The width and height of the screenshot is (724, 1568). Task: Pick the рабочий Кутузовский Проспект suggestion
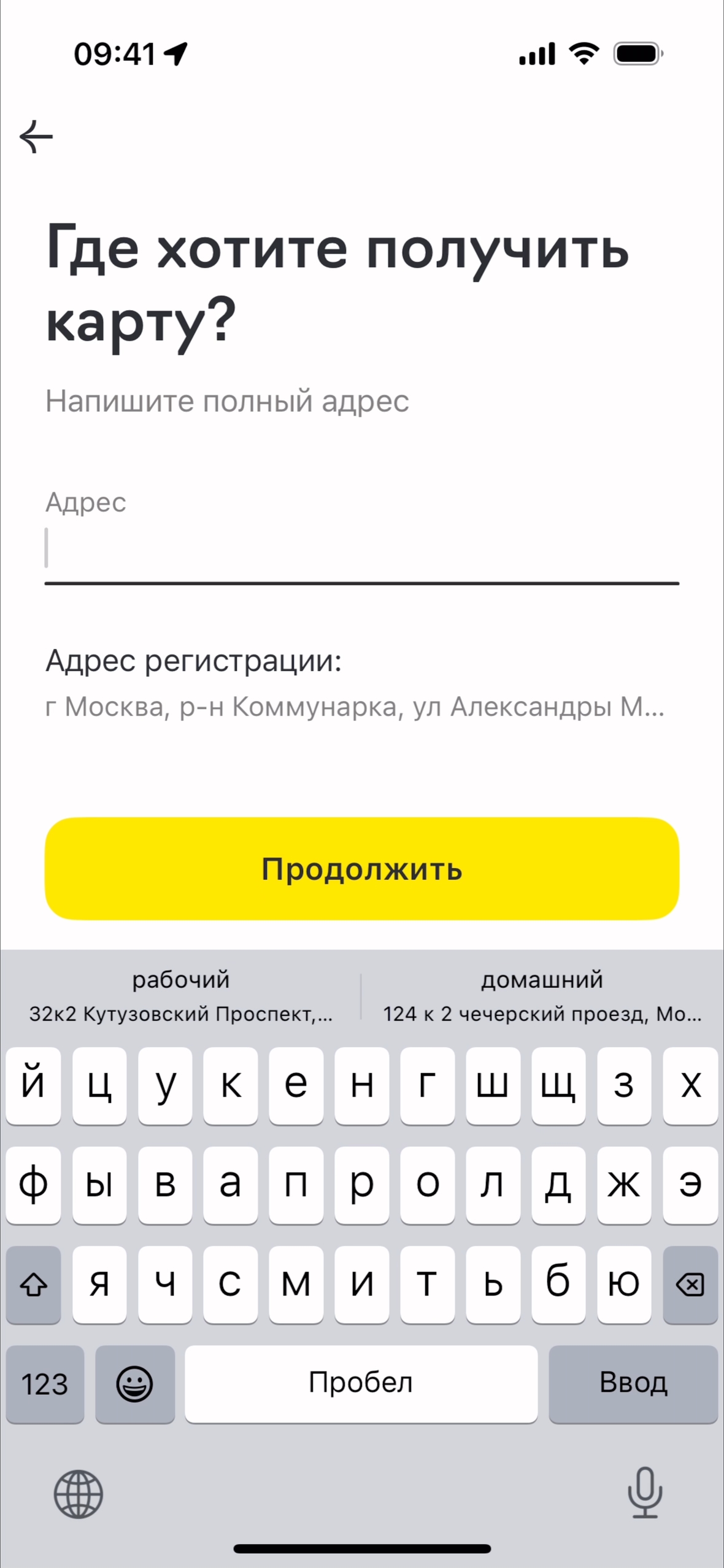180,996
